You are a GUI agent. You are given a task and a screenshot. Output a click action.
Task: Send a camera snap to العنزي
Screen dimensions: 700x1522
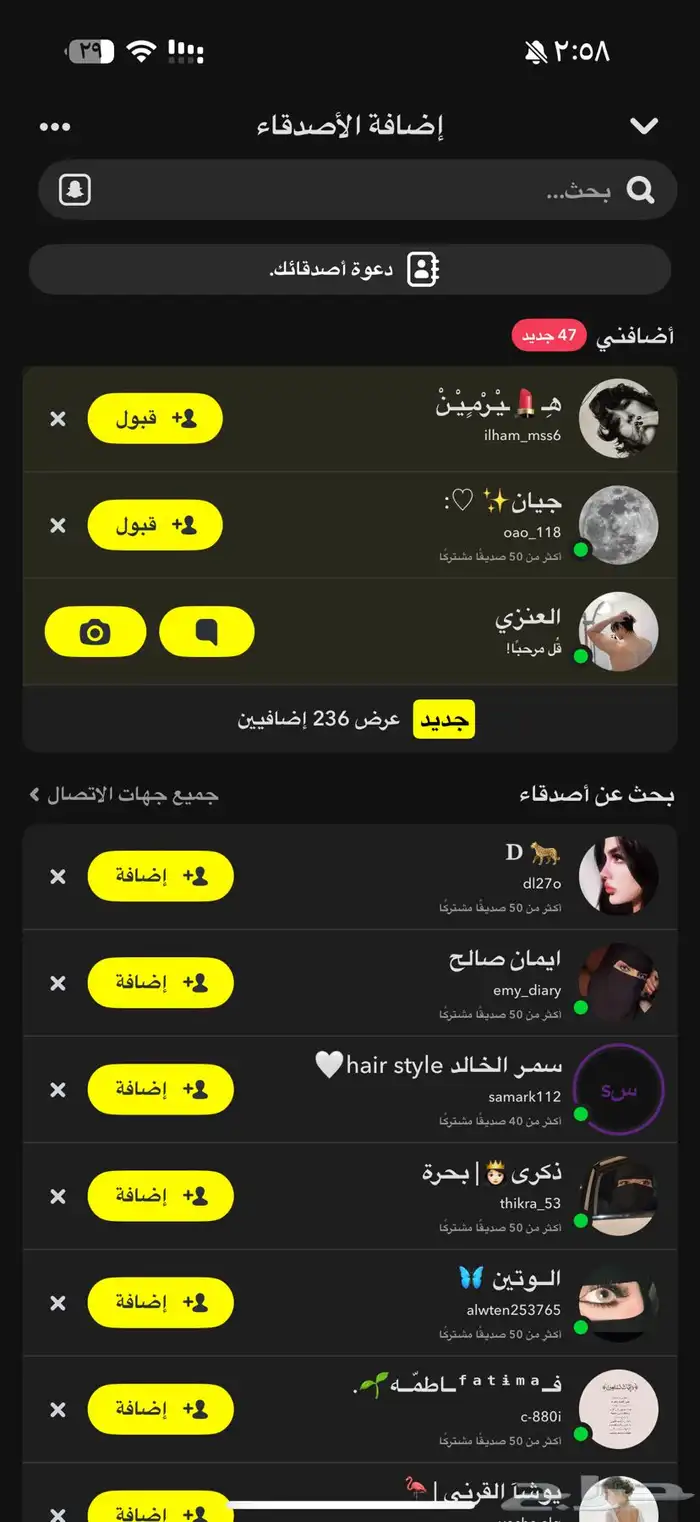click(x=95, y=632)
